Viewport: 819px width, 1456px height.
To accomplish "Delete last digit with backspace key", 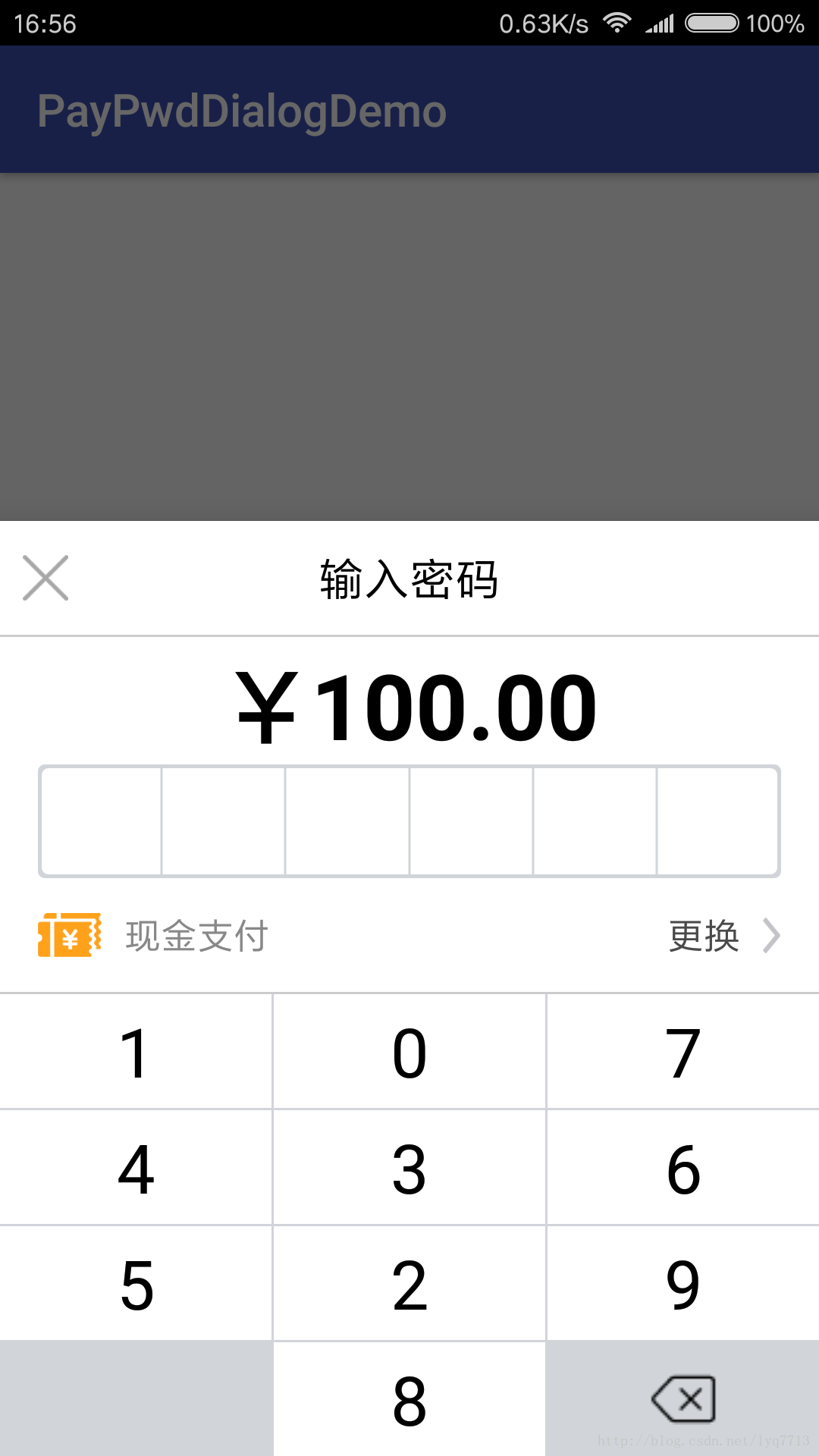I will click(682, 1400).
